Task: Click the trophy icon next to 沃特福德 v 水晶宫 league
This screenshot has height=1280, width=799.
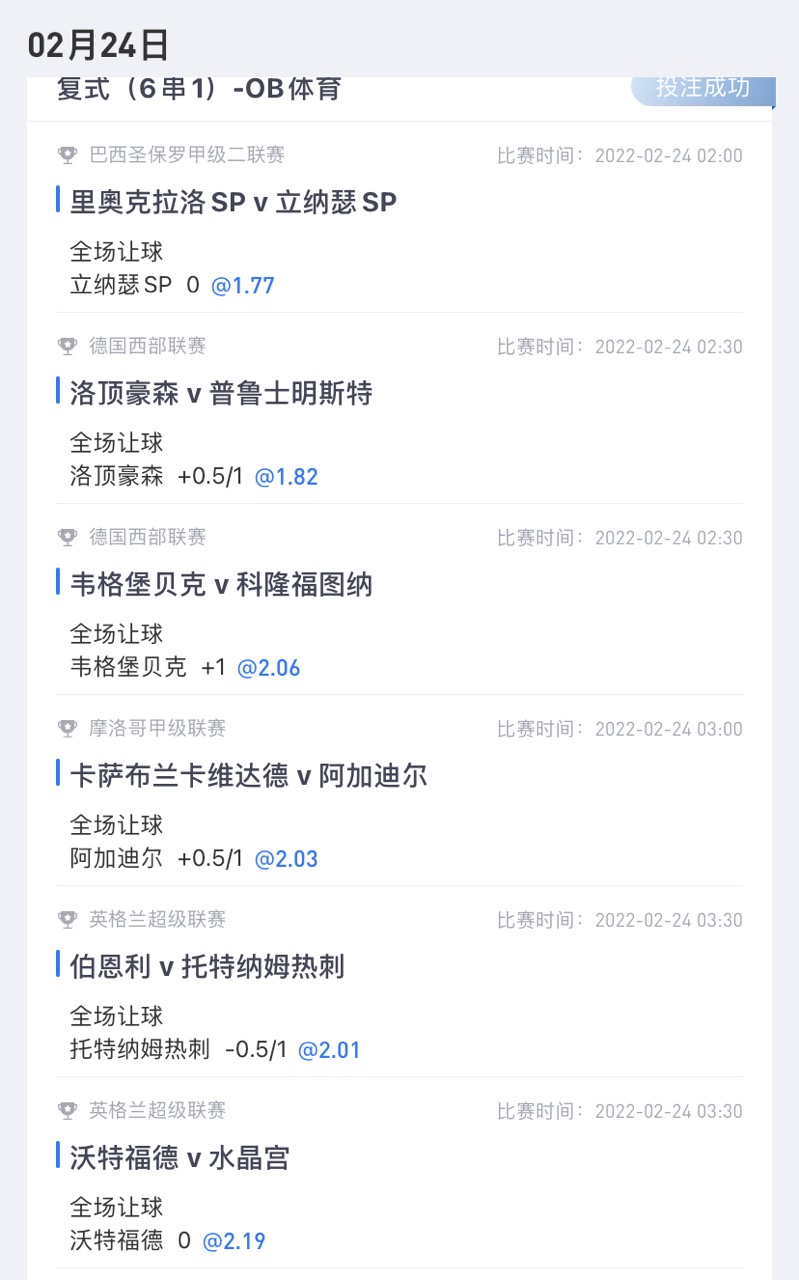Action: (x=66, y=1110)
